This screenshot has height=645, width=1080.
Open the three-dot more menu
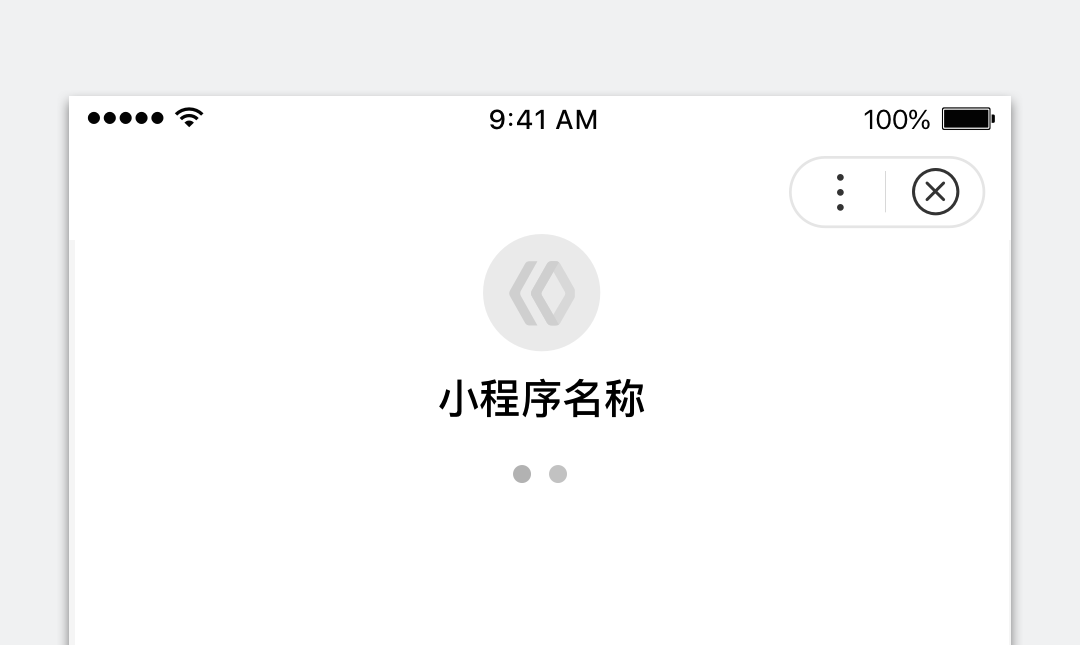pos(840,192)
